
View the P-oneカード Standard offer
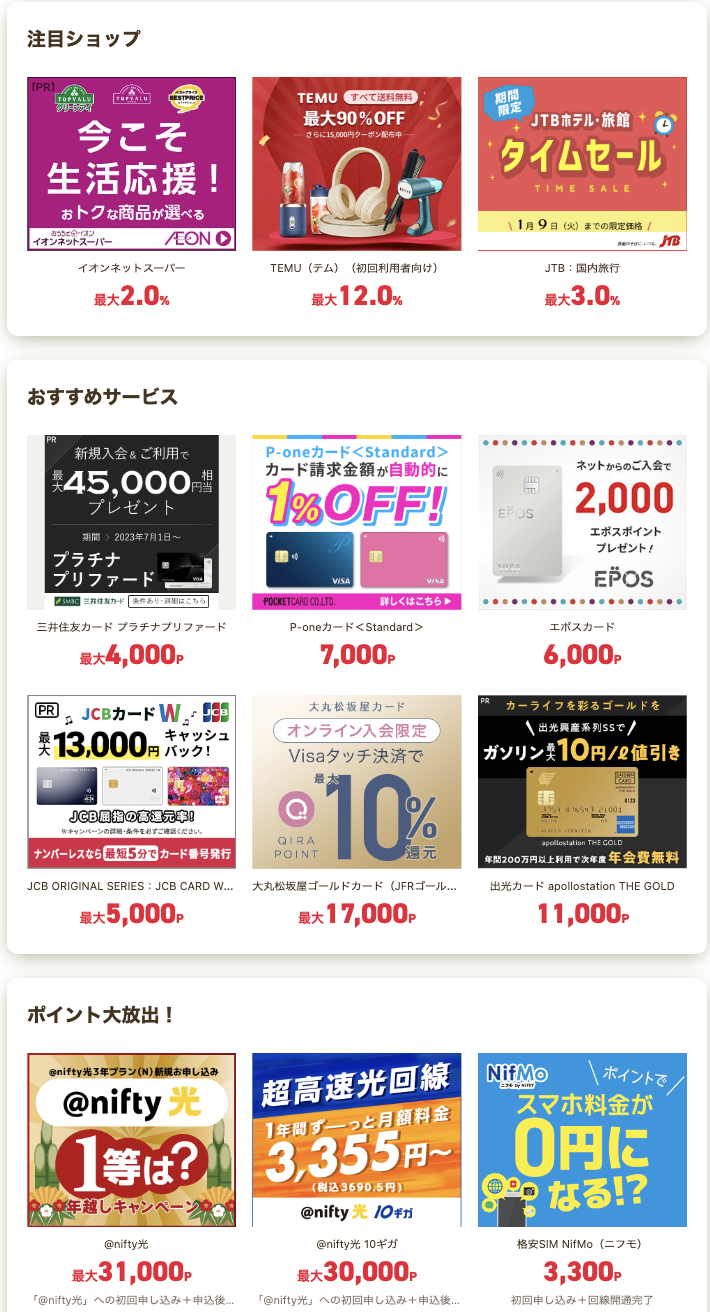356,522
